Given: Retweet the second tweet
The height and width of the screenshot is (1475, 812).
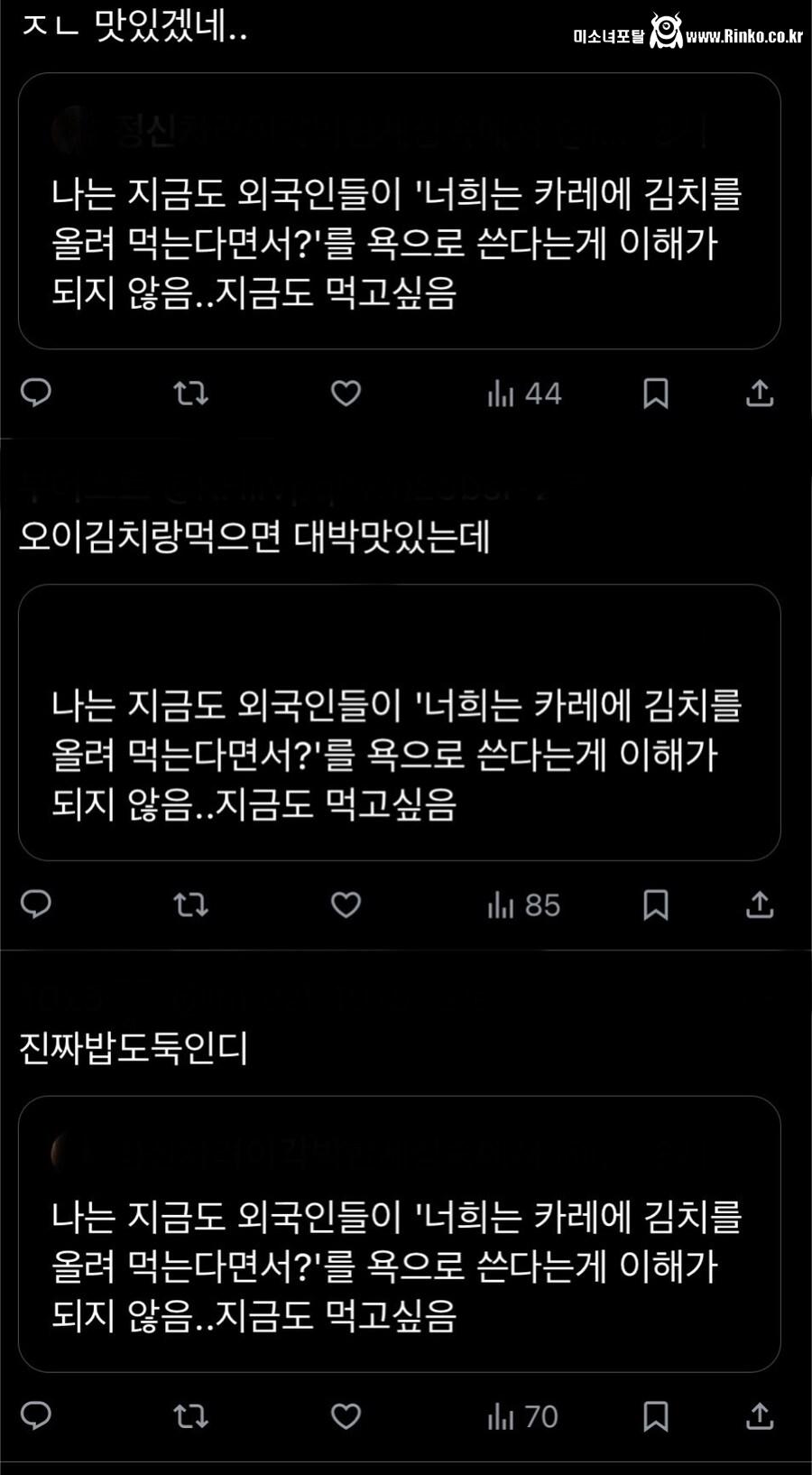Looking at the screenshot, I should point(191,905).
